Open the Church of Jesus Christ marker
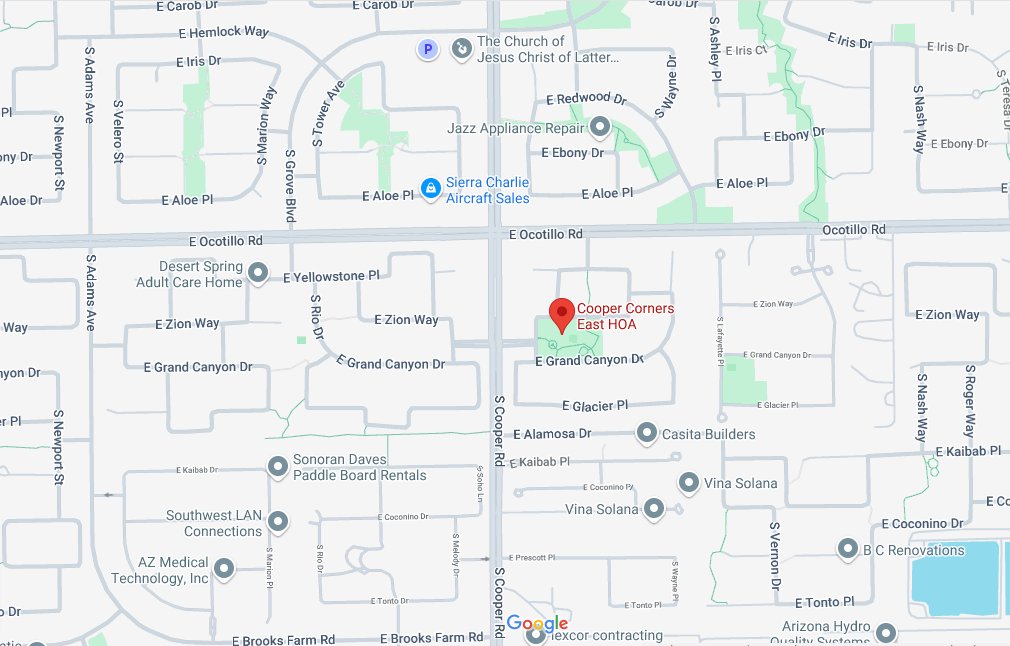The image size is (1010, 646). [x=461, y=48]
